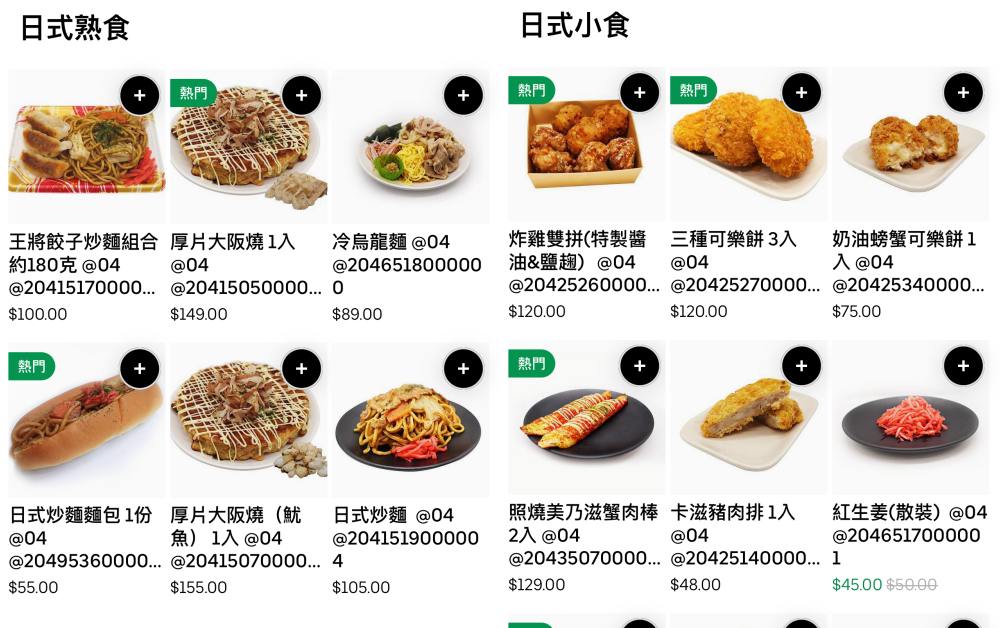Image resolution: width=1000 pixels, height=628 pixels.
Task: Add 冷烏龍麵 to cart
Action: click(x=463, y=96)
